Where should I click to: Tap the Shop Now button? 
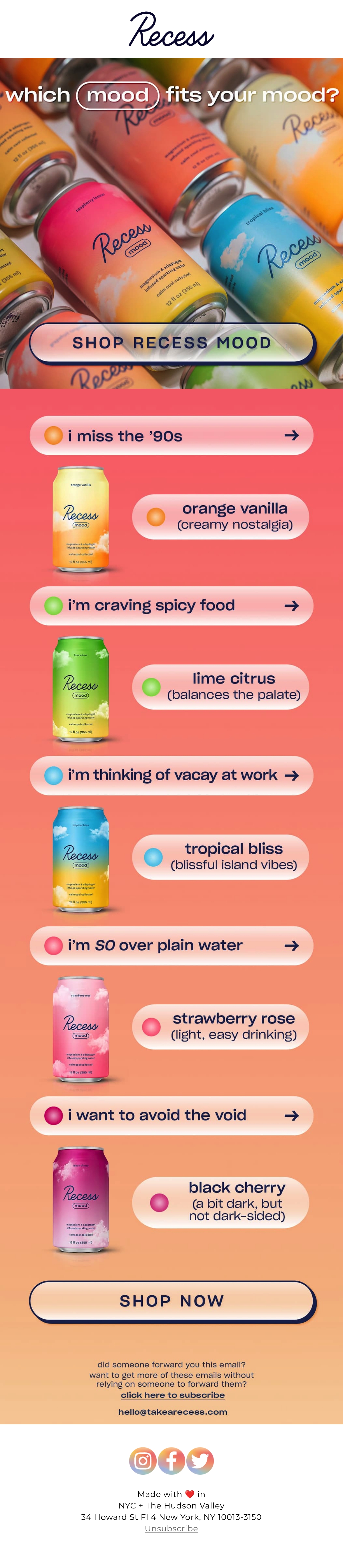point(172,1301)
